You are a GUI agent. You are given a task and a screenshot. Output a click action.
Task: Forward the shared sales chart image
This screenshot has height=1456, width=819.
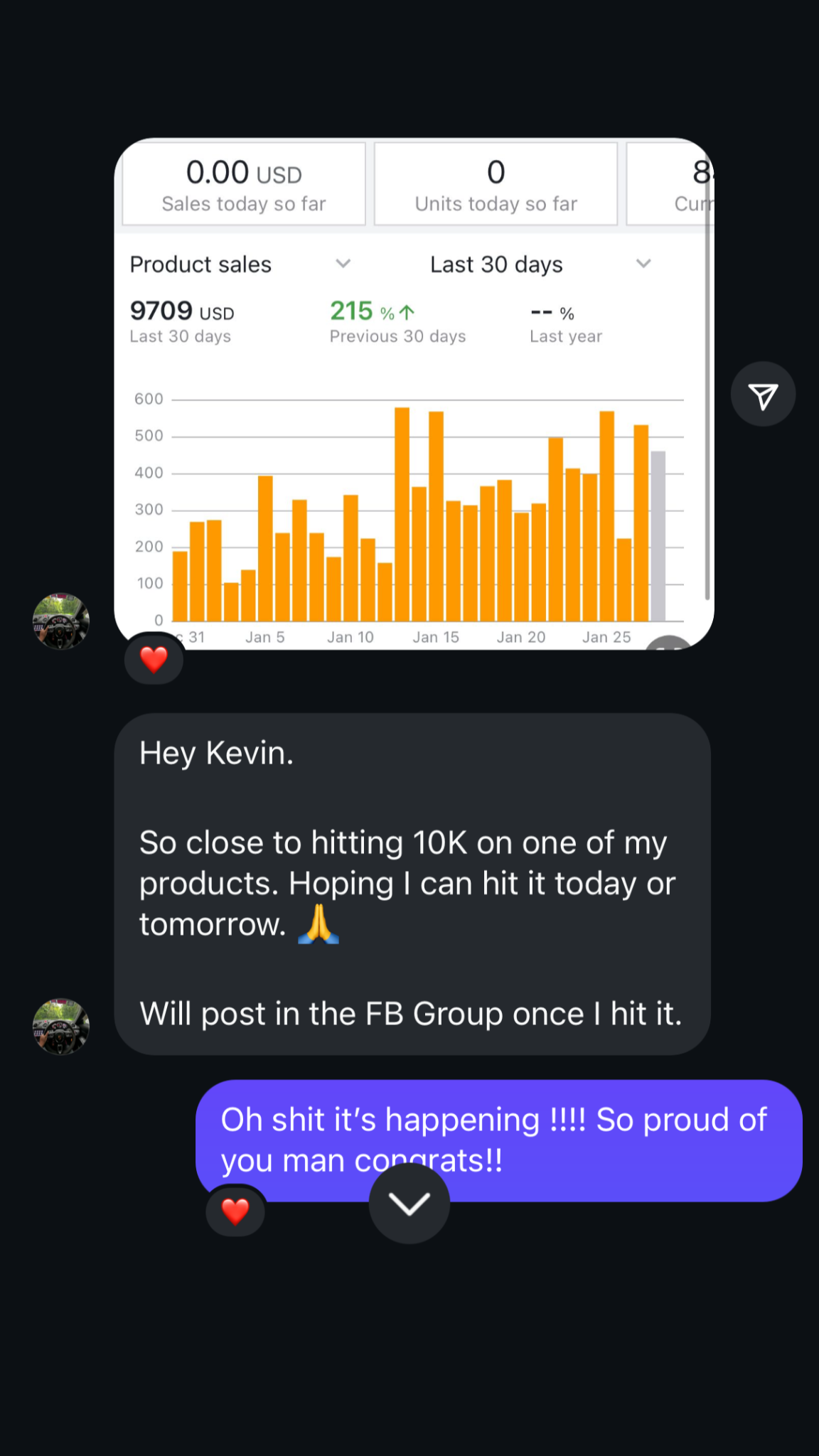763,395
